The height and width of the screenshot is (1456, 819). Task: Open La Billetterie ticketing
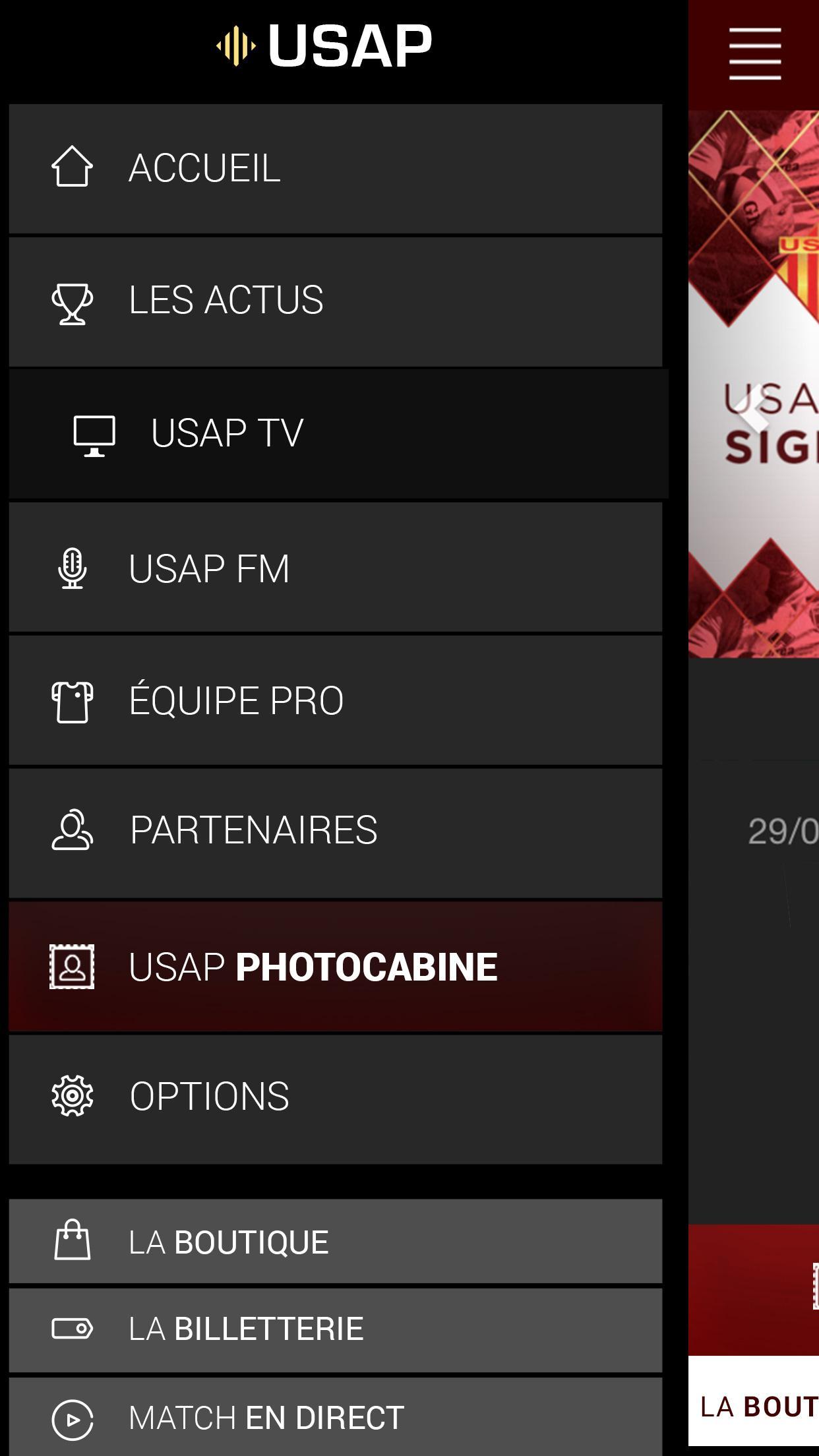point(335,1329)
